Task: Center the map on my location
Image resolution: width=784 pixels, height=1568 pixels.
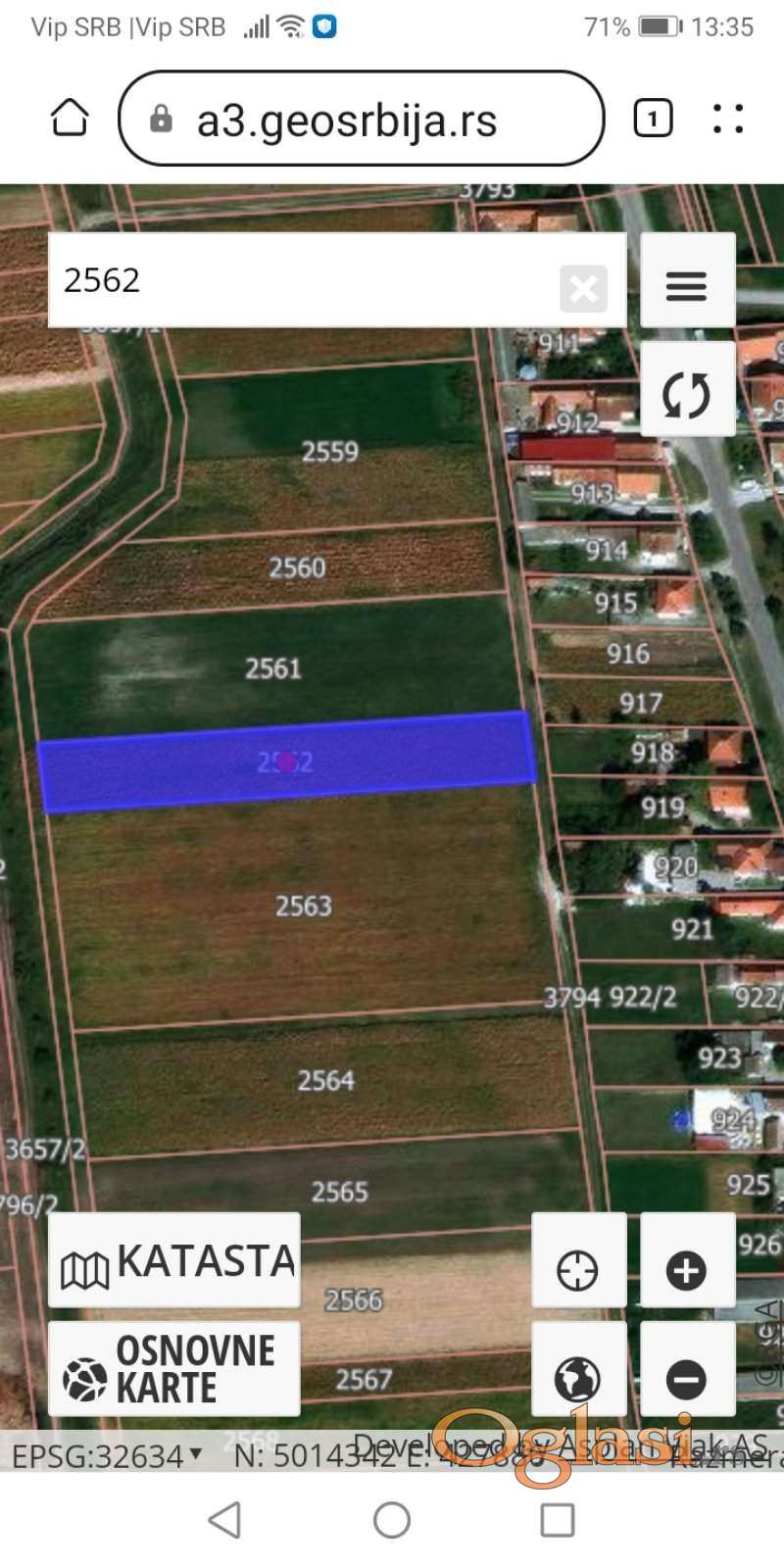Action: tap(577, 1270)
